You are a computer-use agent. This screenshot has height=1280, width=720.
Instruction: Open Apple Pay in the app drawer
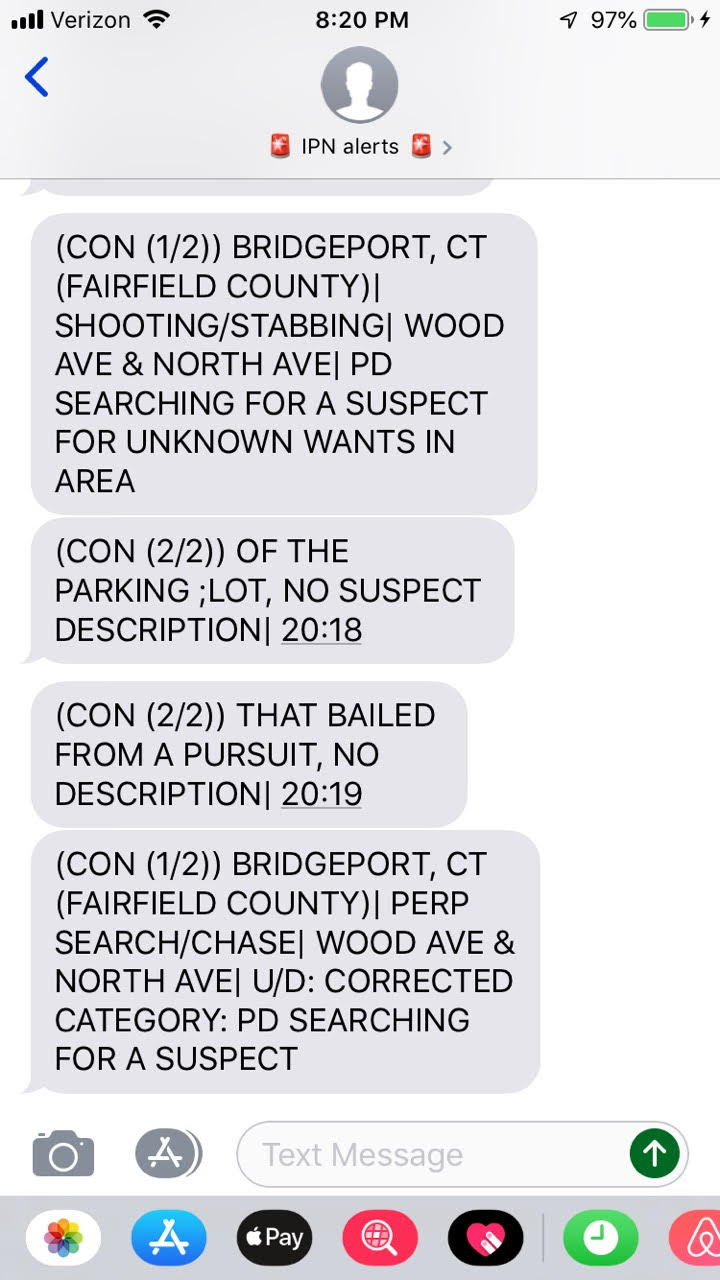click(x=274, y=1238)
